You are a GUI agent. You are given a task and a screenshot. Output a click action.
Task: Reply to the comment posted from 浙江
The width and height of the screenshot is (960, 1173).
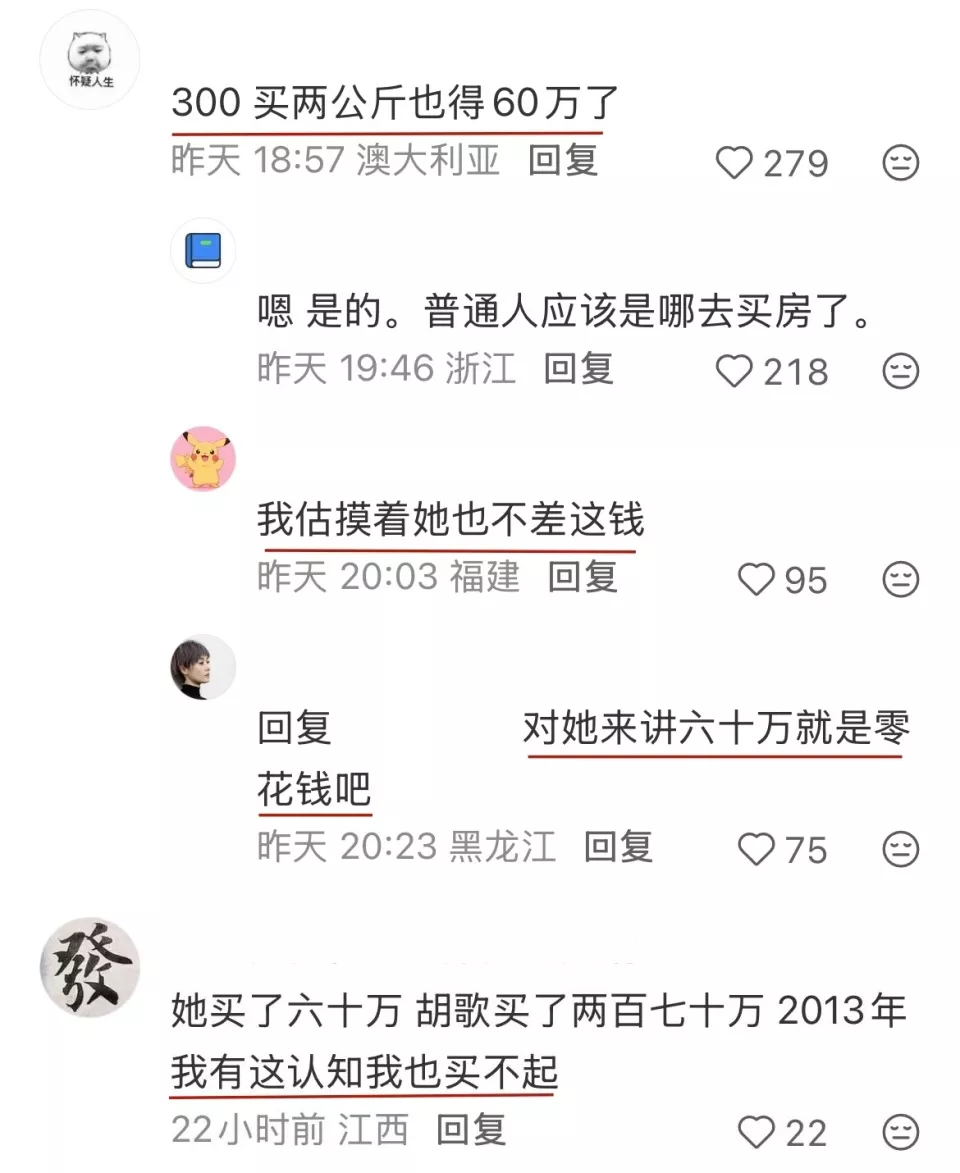pos(578,370)
